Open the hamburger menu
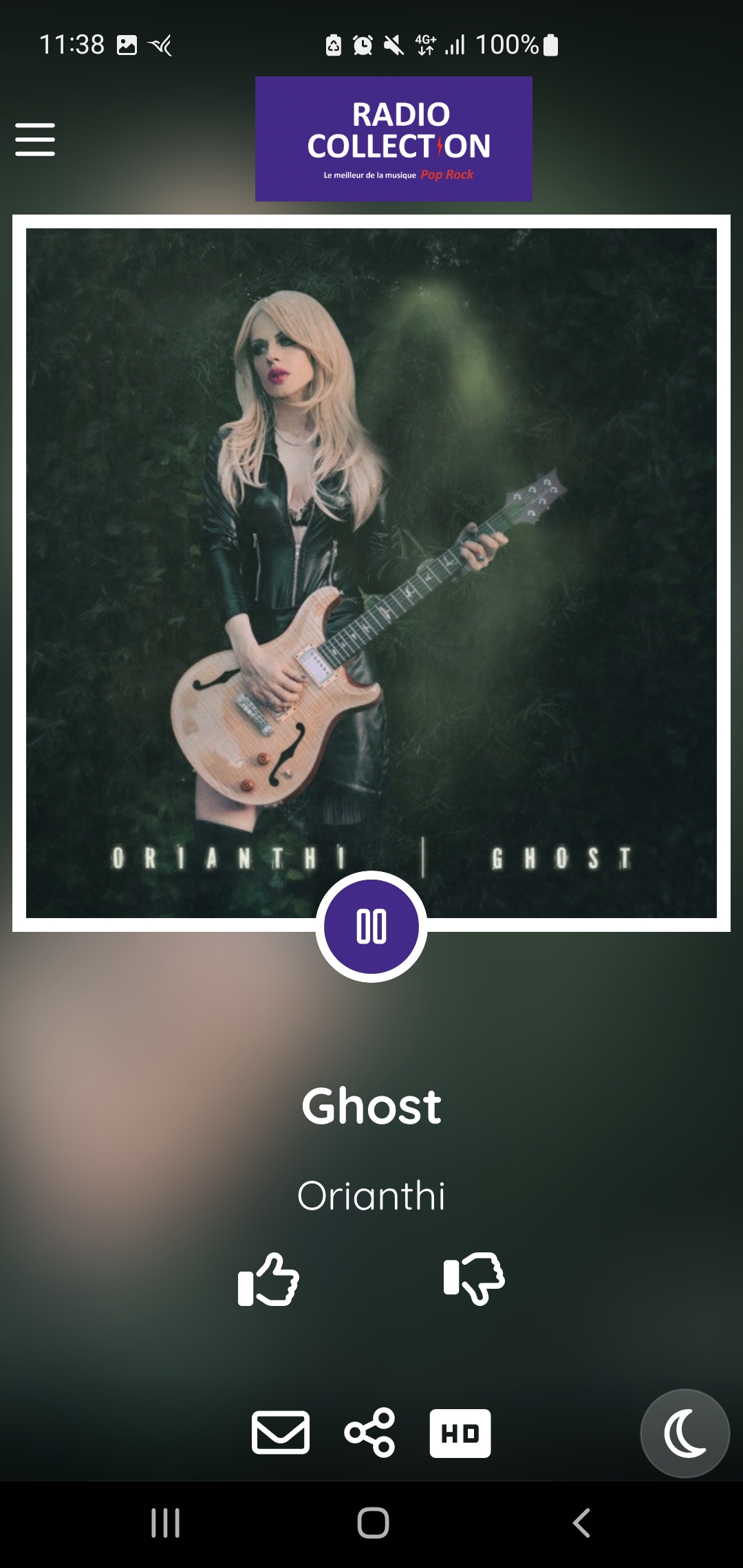 click(x=35, y=140)
